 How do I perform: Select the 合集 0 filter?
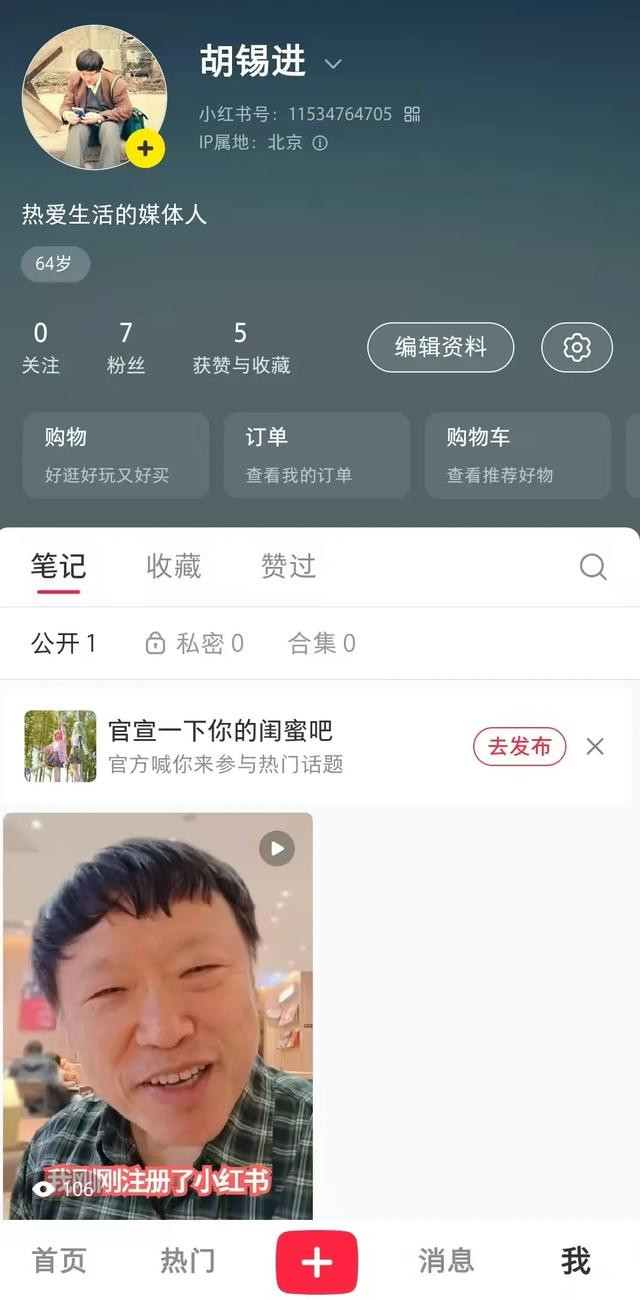[321, 643]
